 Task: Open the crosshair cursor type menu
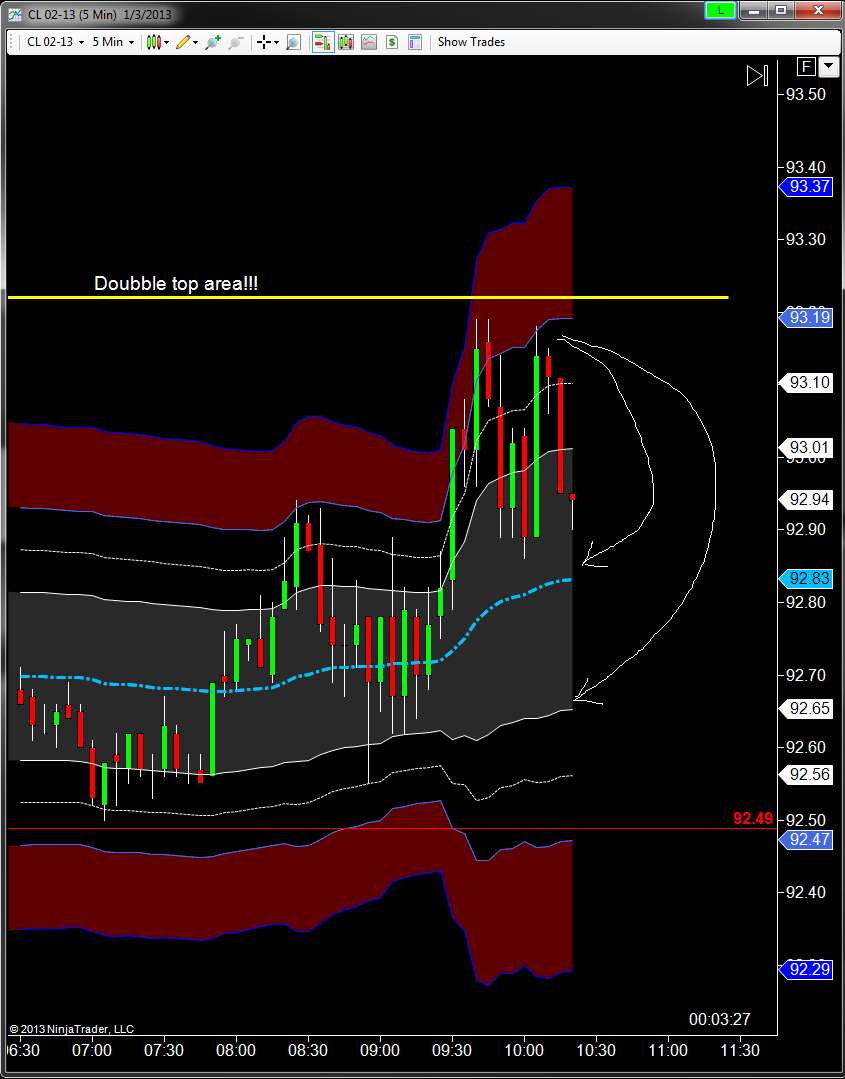[267, 42]
